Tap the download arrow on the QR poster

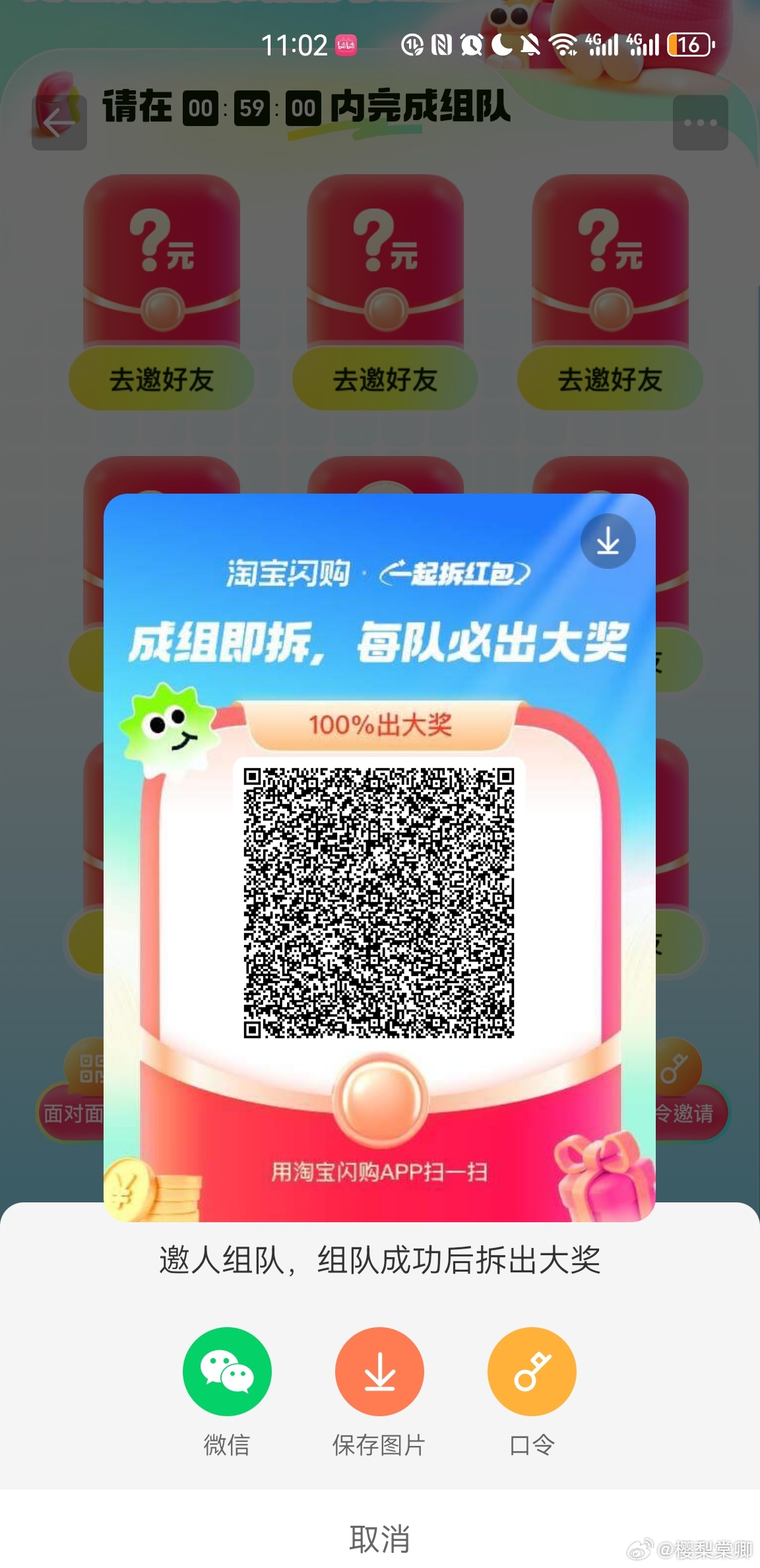point(608,542)
